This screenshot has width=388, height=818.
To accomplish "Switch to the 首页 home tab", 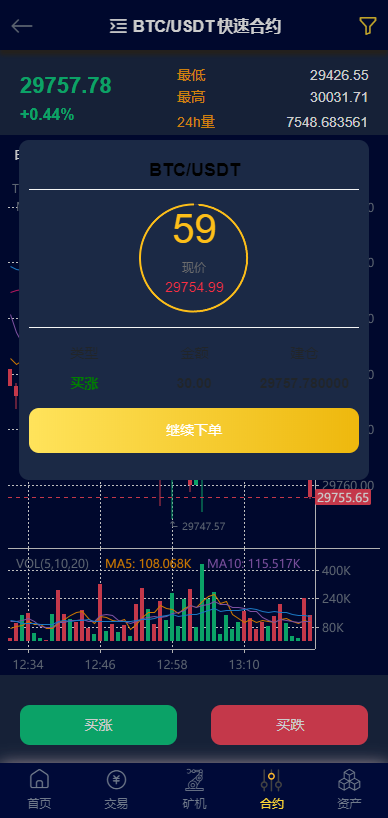I will click(39, 789).
